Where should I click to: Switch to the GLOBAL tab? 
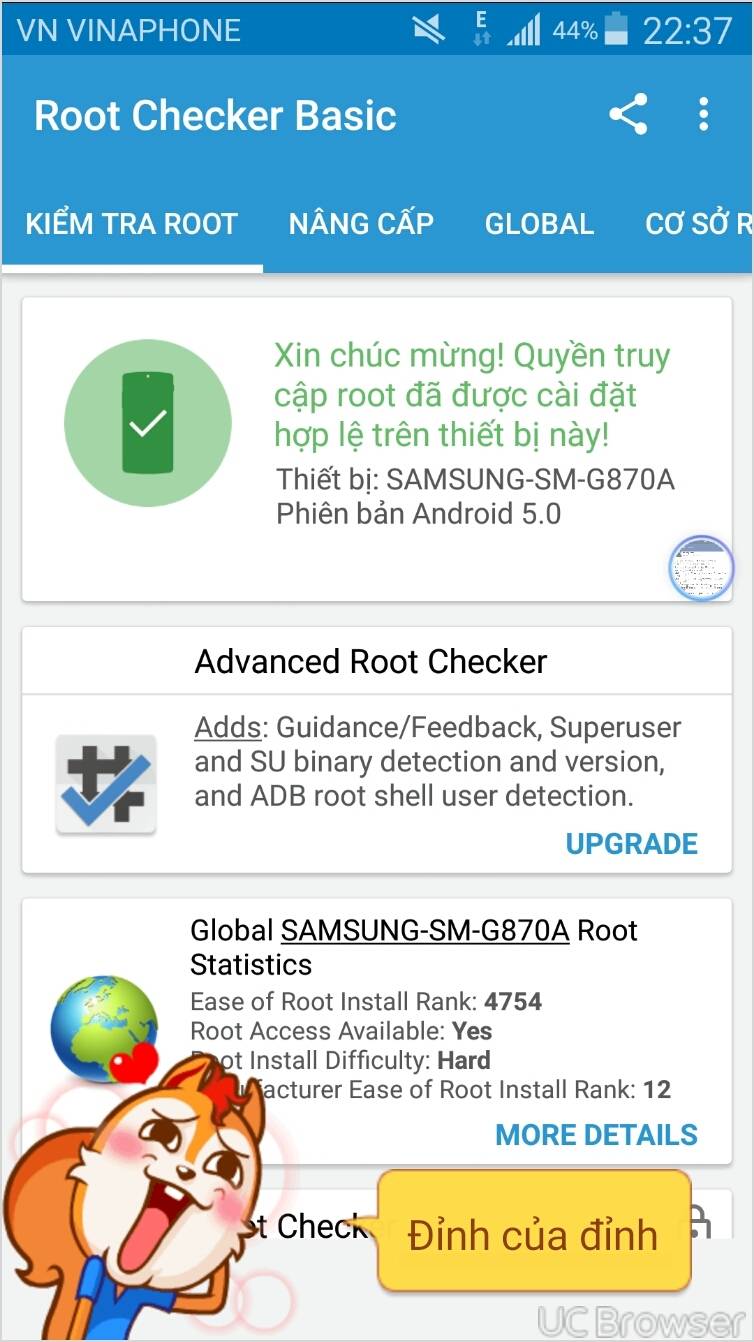(540, 224)
